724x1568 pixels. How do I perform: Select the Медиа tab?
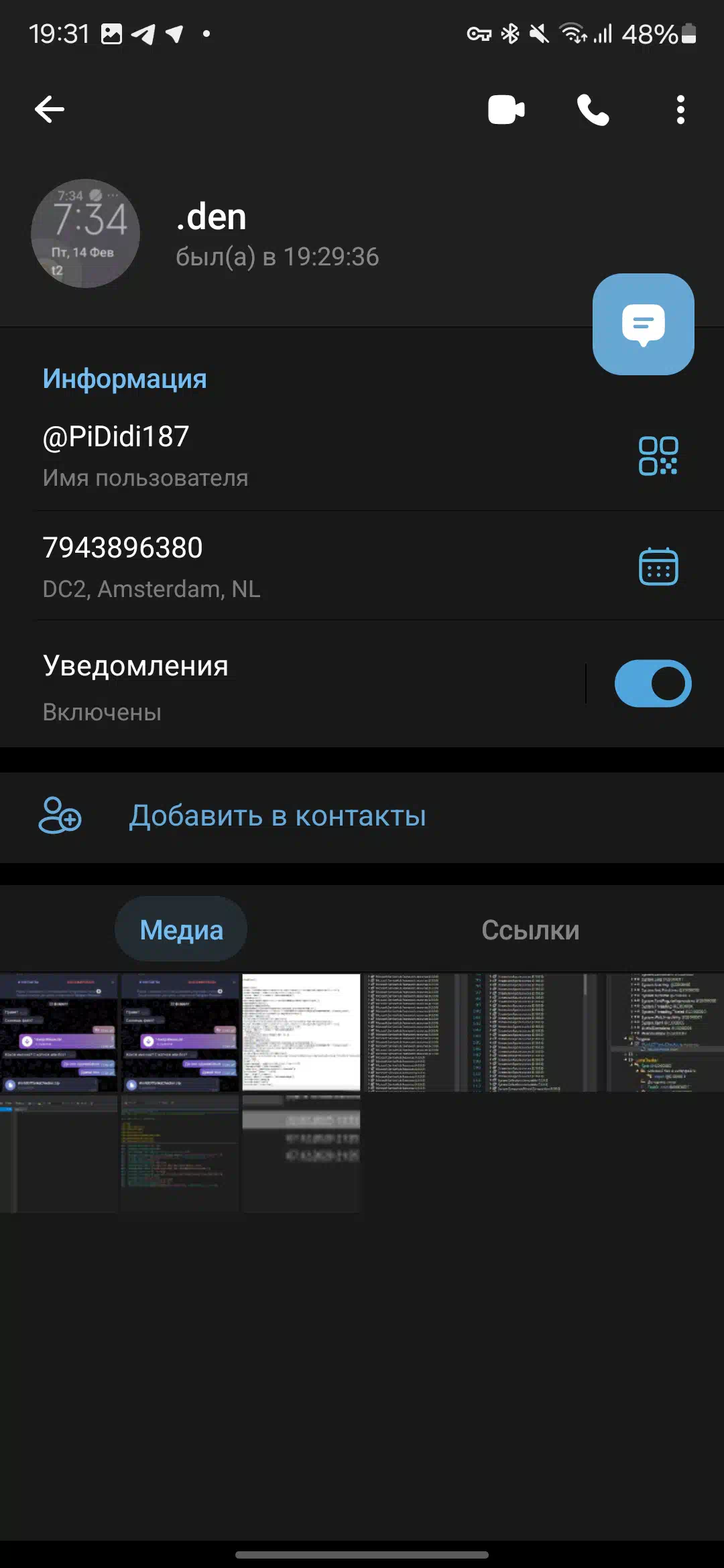(181, 929)
